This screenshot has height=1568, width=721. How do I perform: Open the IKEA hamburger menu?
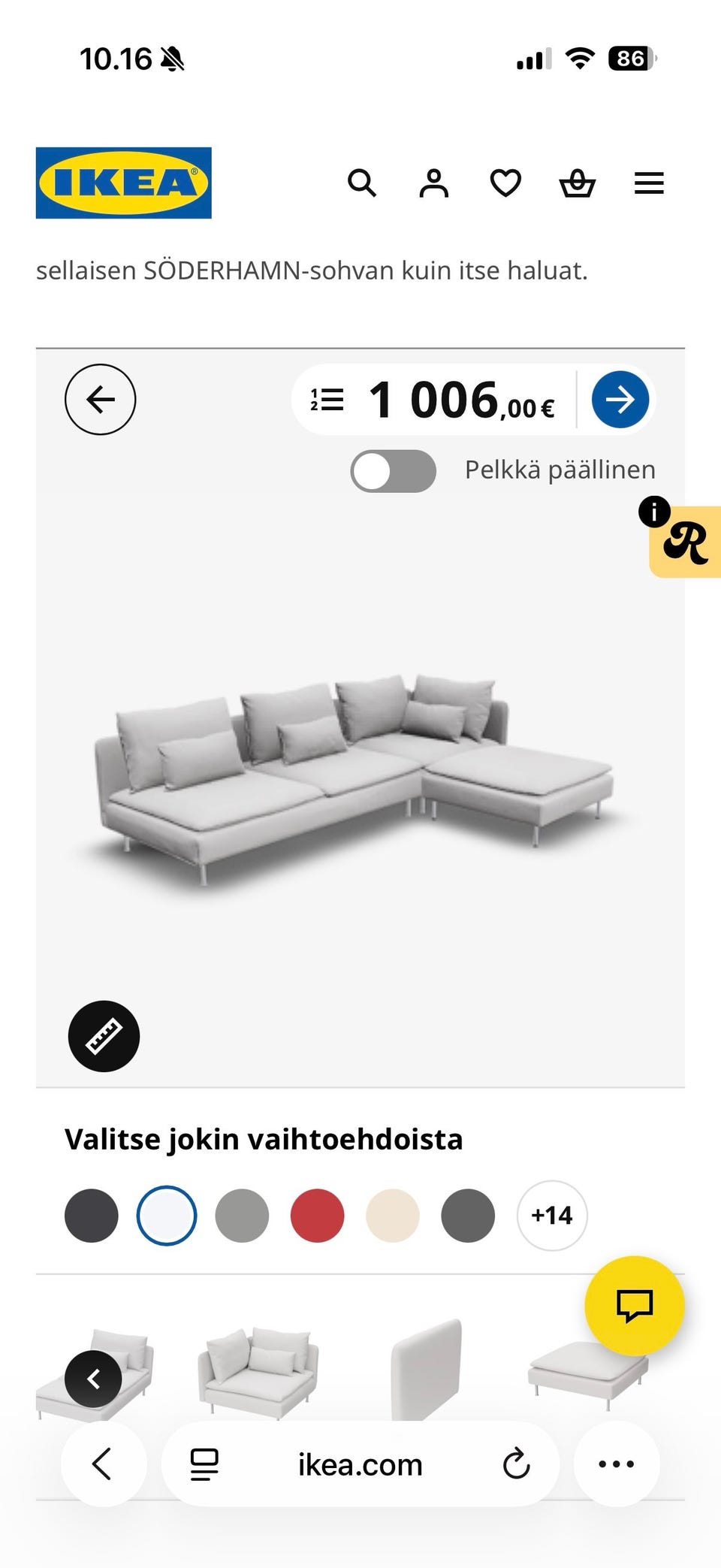[648, 183]
